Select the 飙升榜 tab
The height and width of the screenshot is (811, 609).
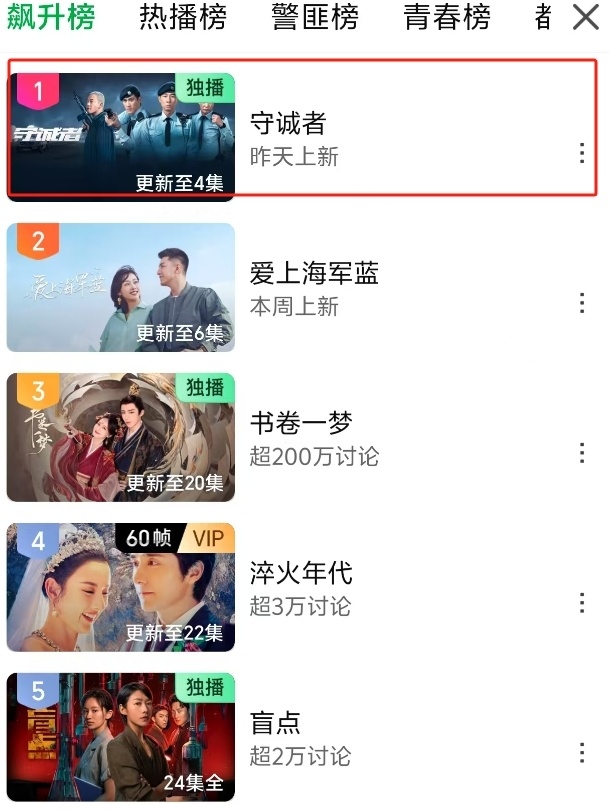pyautogui.click(x=51, y=17)
